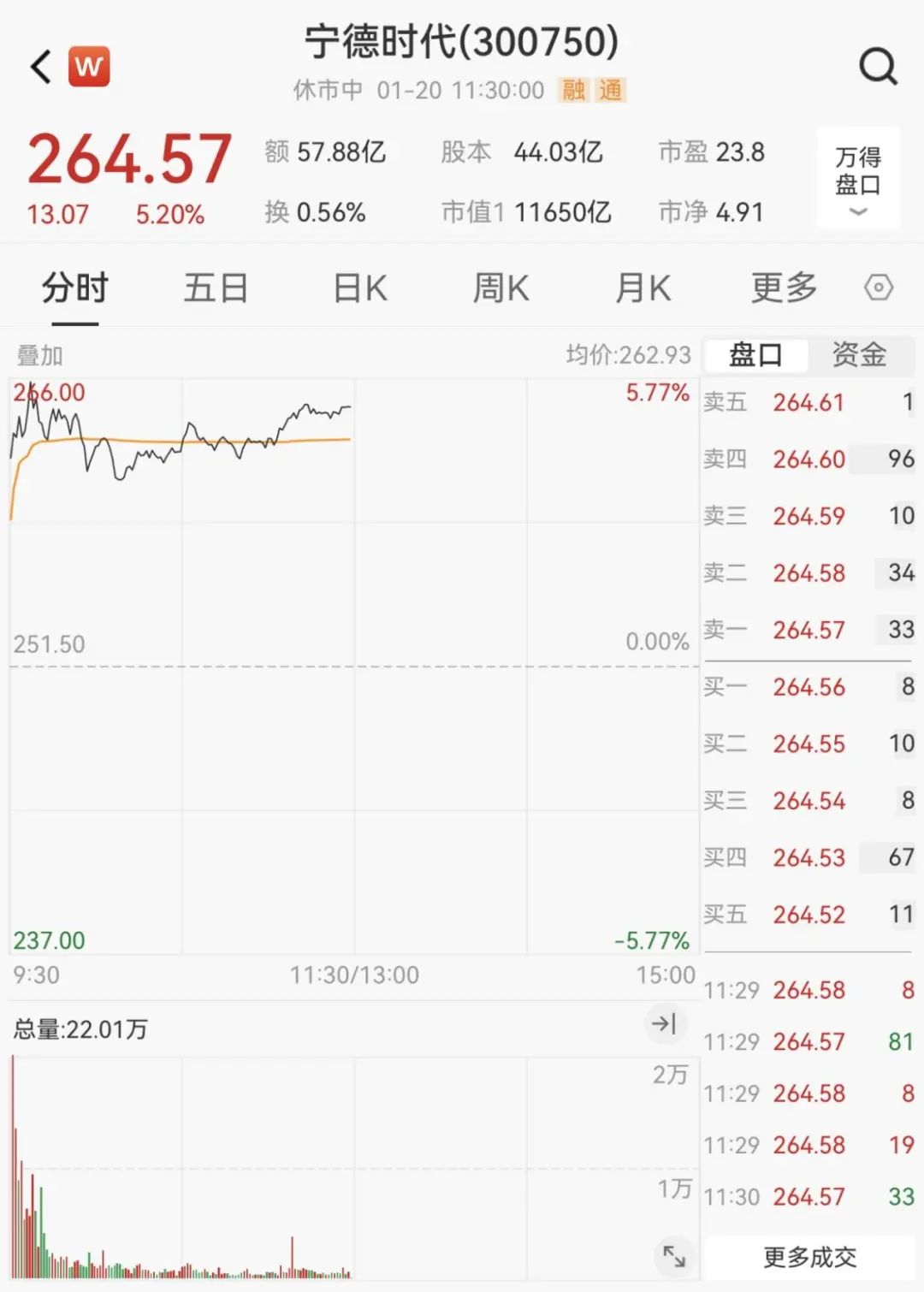Collapse the order book side panel
The height and width of the screenshot is (1292, 924).
pyautogui.click(x=664, y=1023)
